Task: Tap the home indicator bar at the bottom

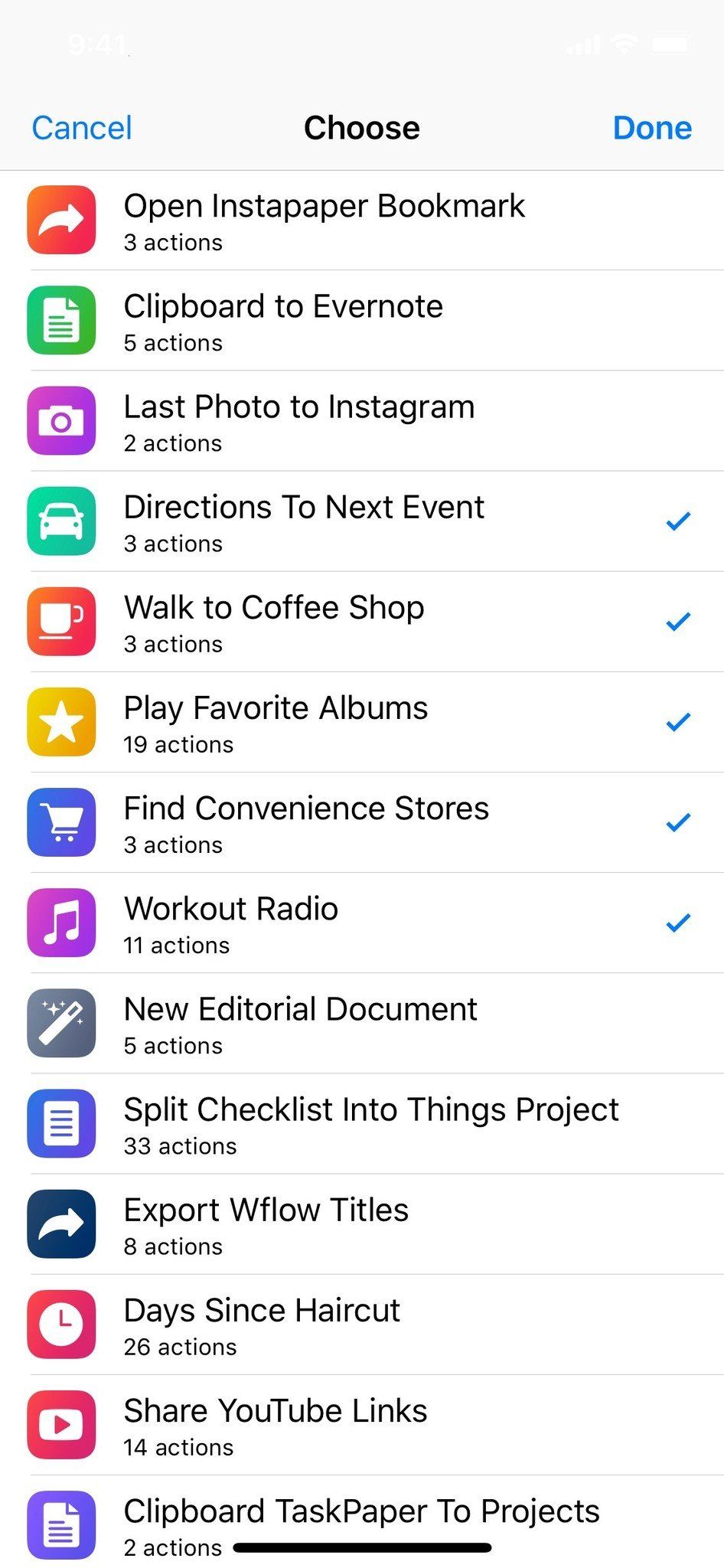Action: click(362, 1547)
